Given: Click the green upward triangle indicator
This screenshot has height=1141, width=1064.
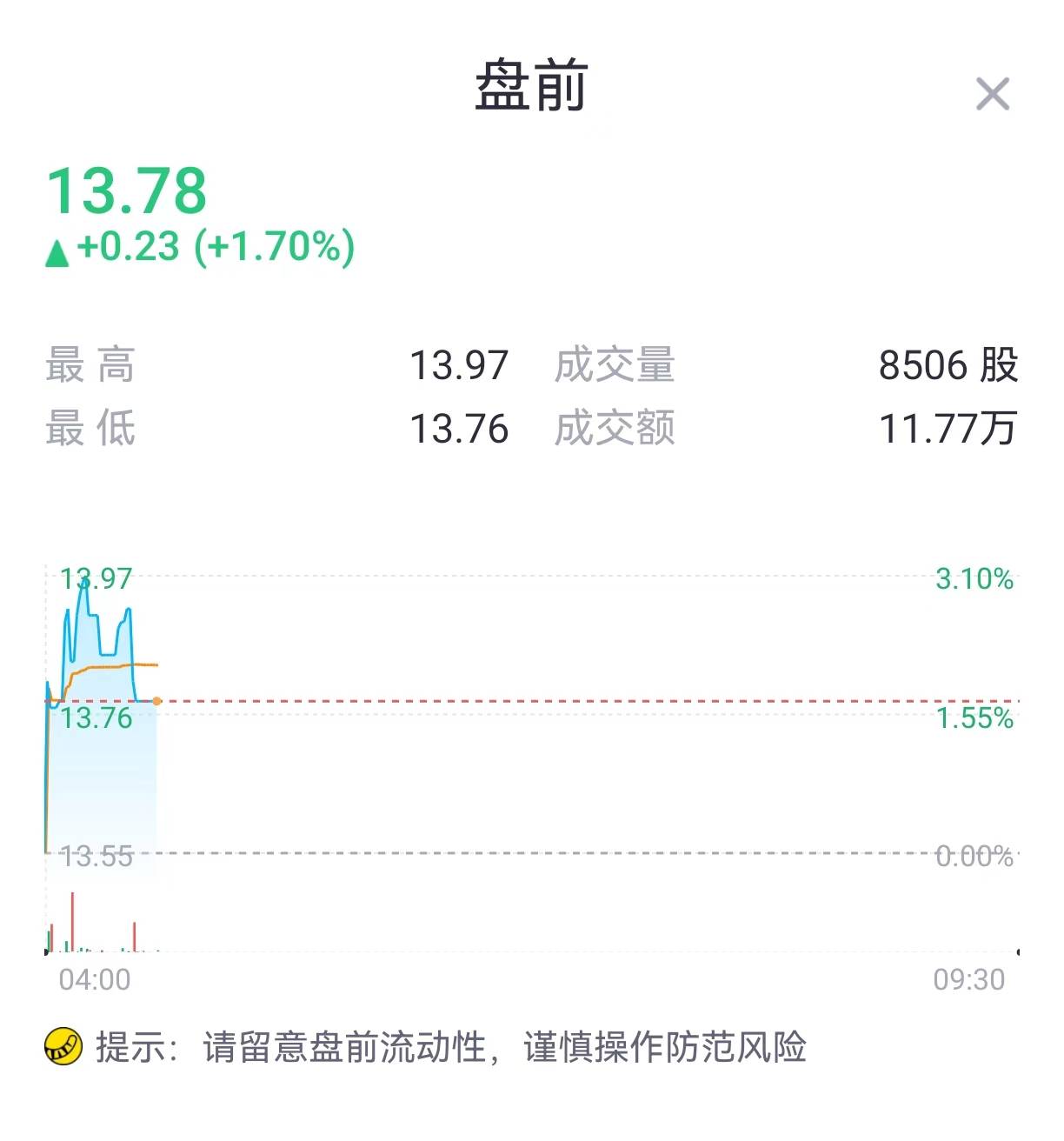Looking at the screenshot, I should 58,249.
